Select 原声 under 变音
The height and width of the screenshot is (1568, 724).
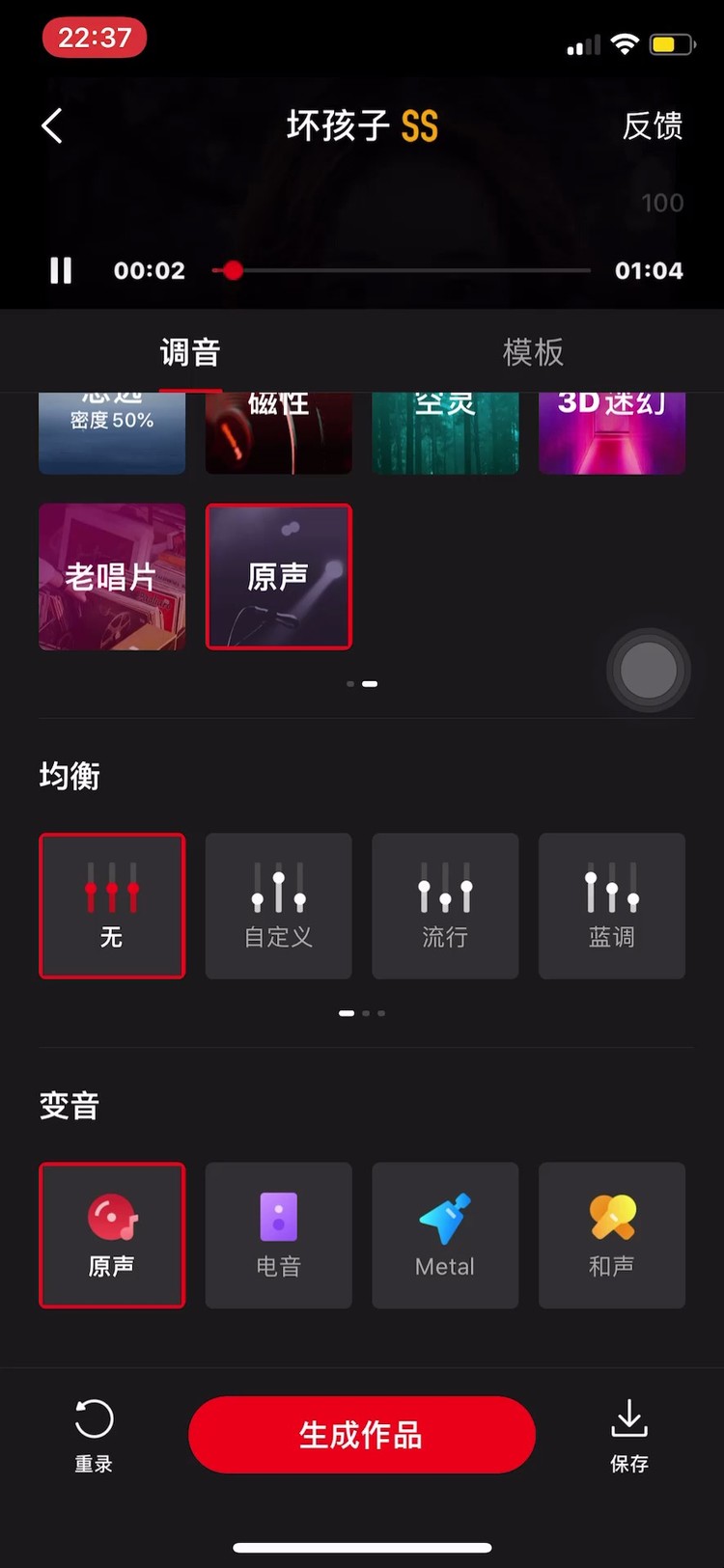coord(112,1235)
